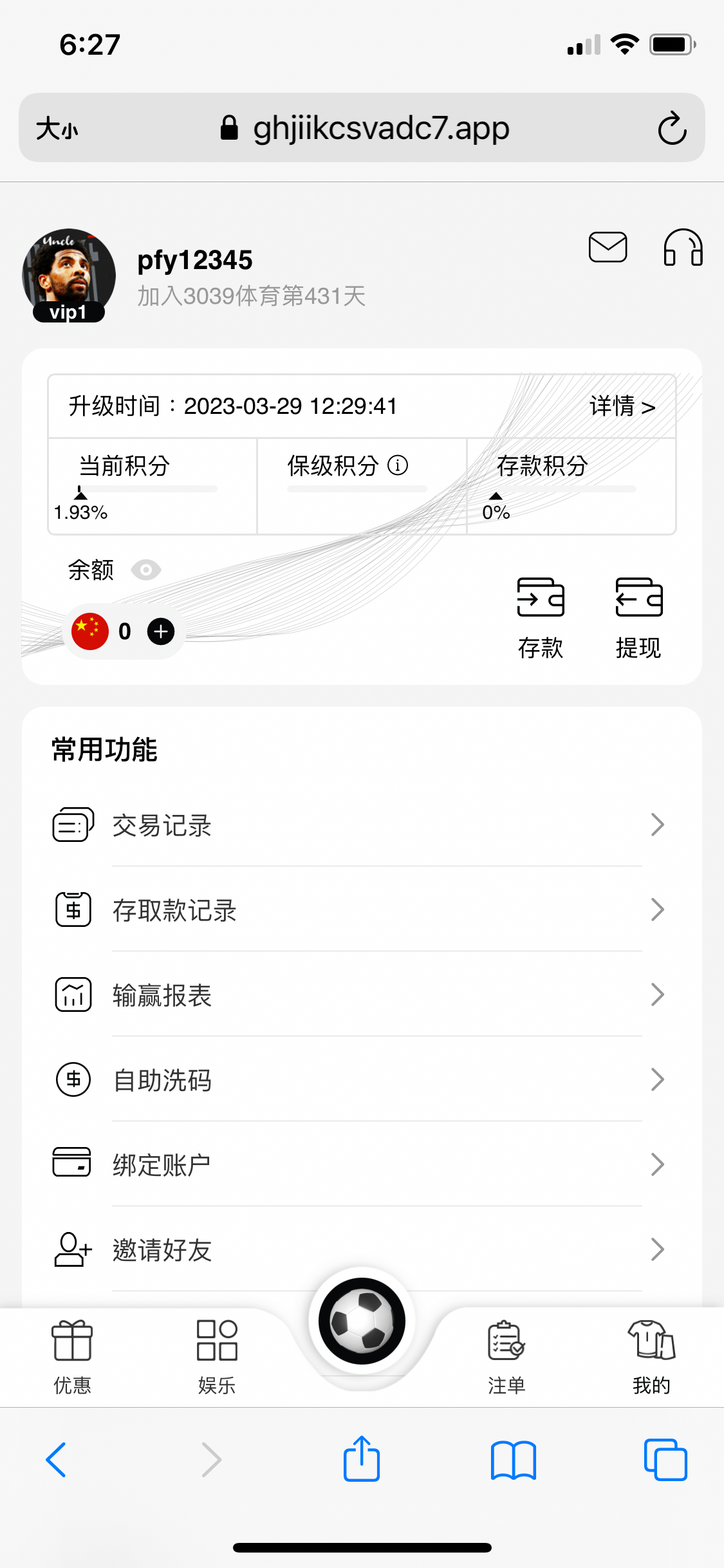Open the browser share sheet
The height and width of the screenshot is (1568, 724).
tap(362, 1459)
